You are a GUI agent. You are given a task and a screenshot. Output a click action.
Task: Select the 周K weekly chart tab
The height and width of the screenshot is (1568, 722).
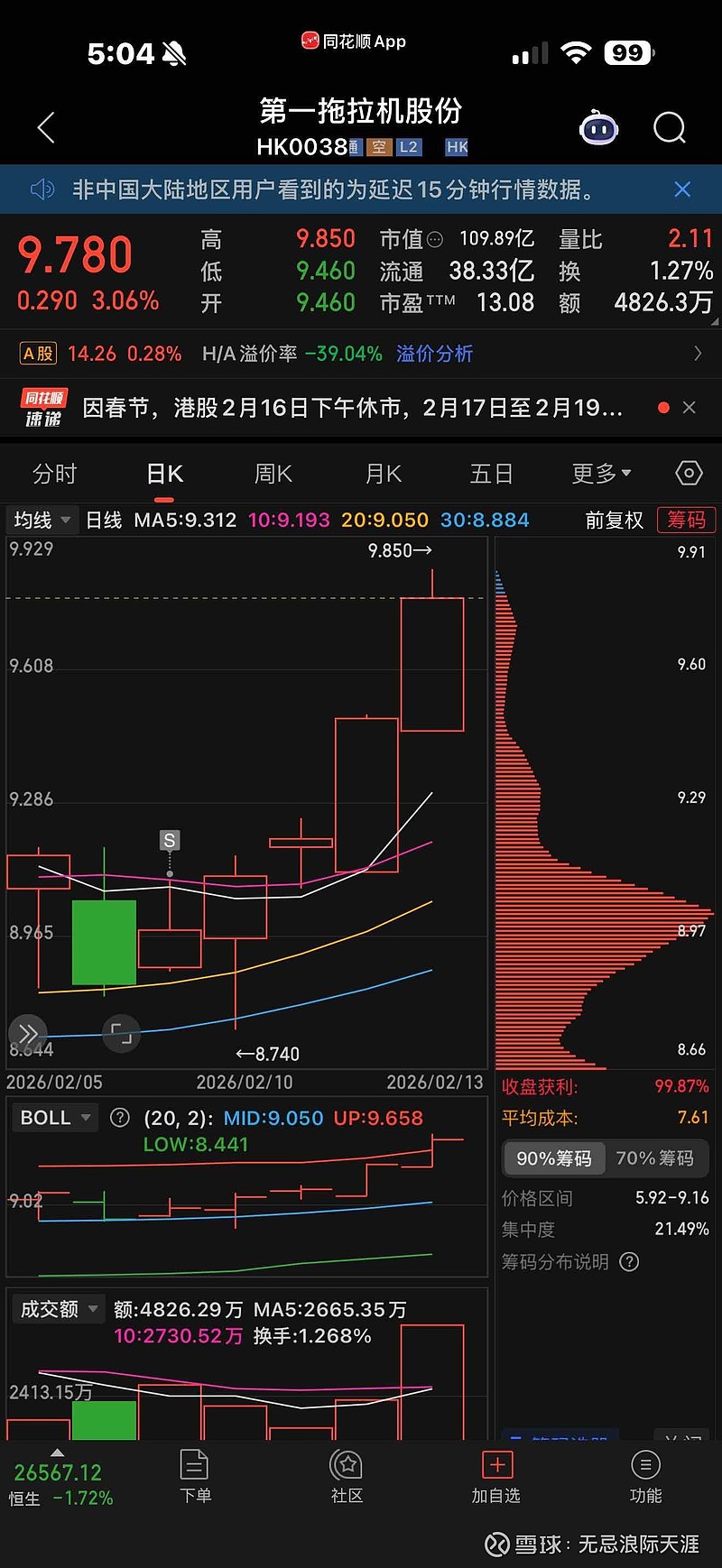point(273,473)
